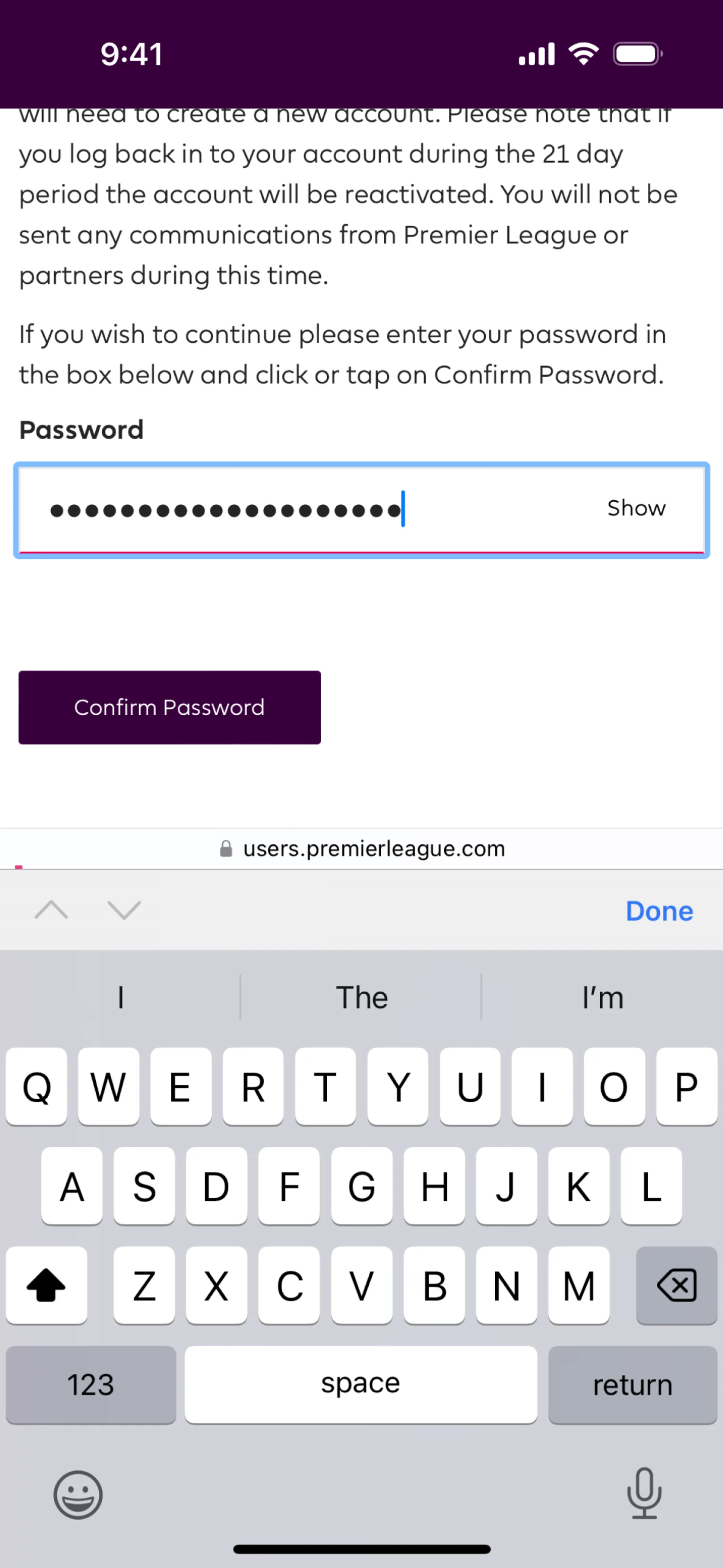This screenshot has height=1568, width=723.
Task: Tap the Confirm Password button
Action: [x=169, y=707]
